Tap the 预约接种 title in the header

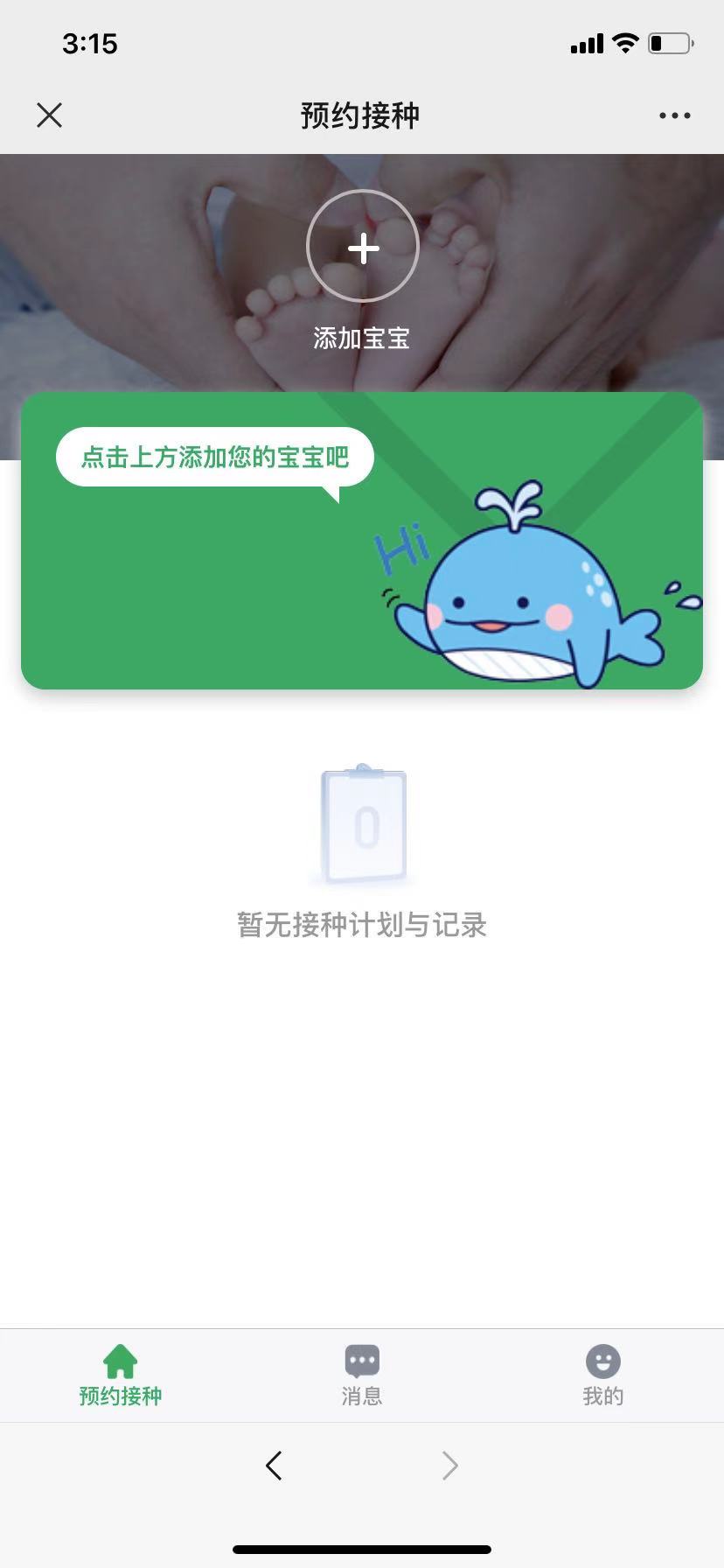361,115
